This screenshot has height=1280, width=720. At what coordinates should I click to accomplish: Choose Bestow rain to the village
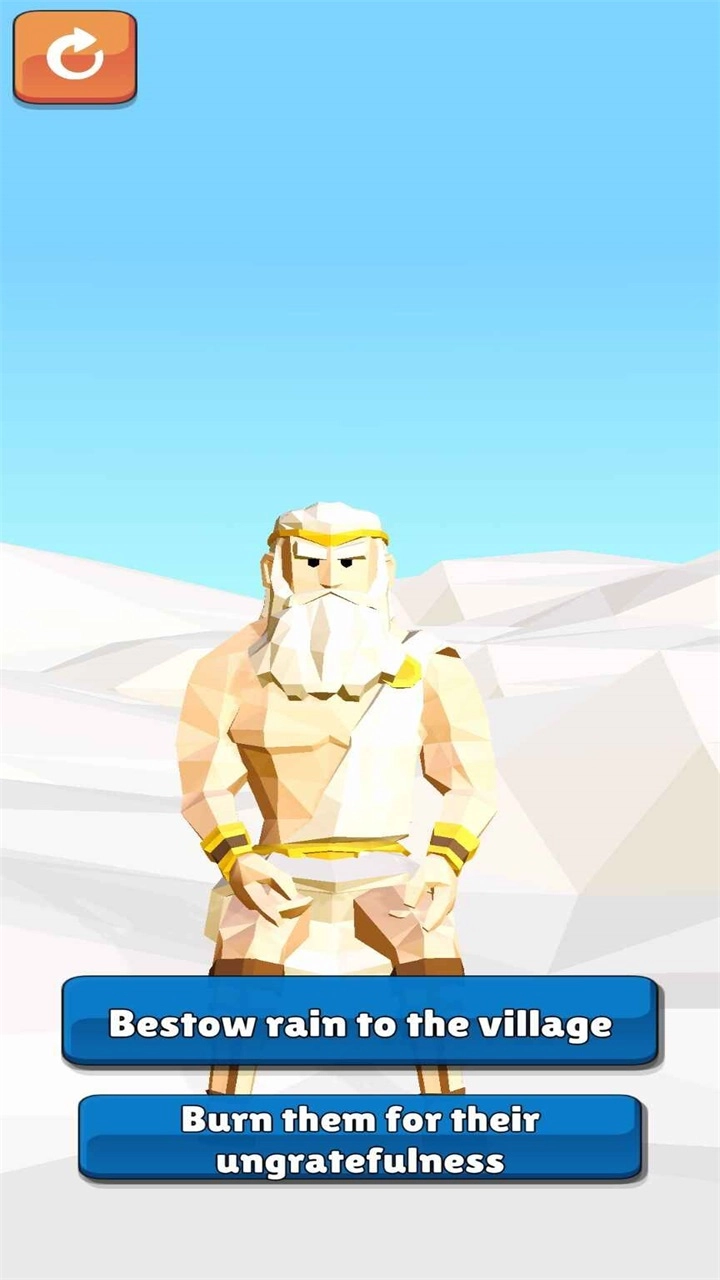coord(360,1023)
